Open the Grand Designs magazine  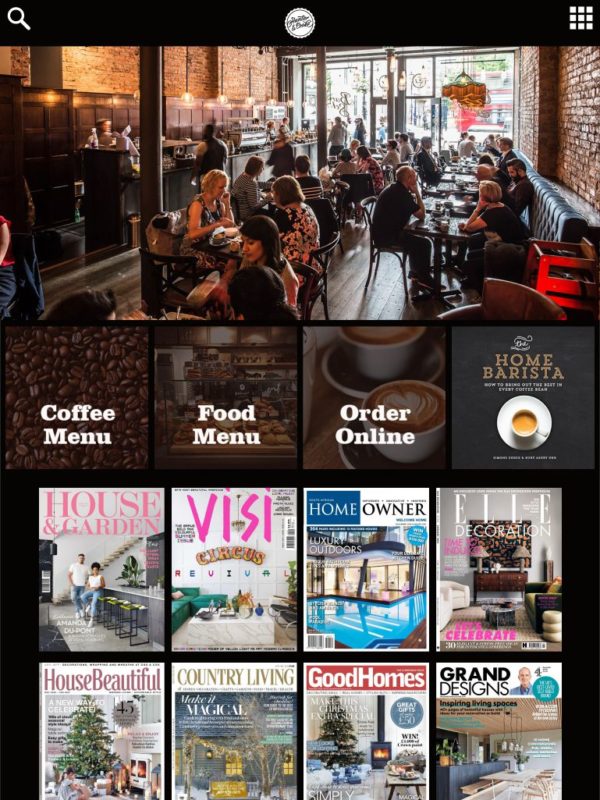tap(499, 731)
